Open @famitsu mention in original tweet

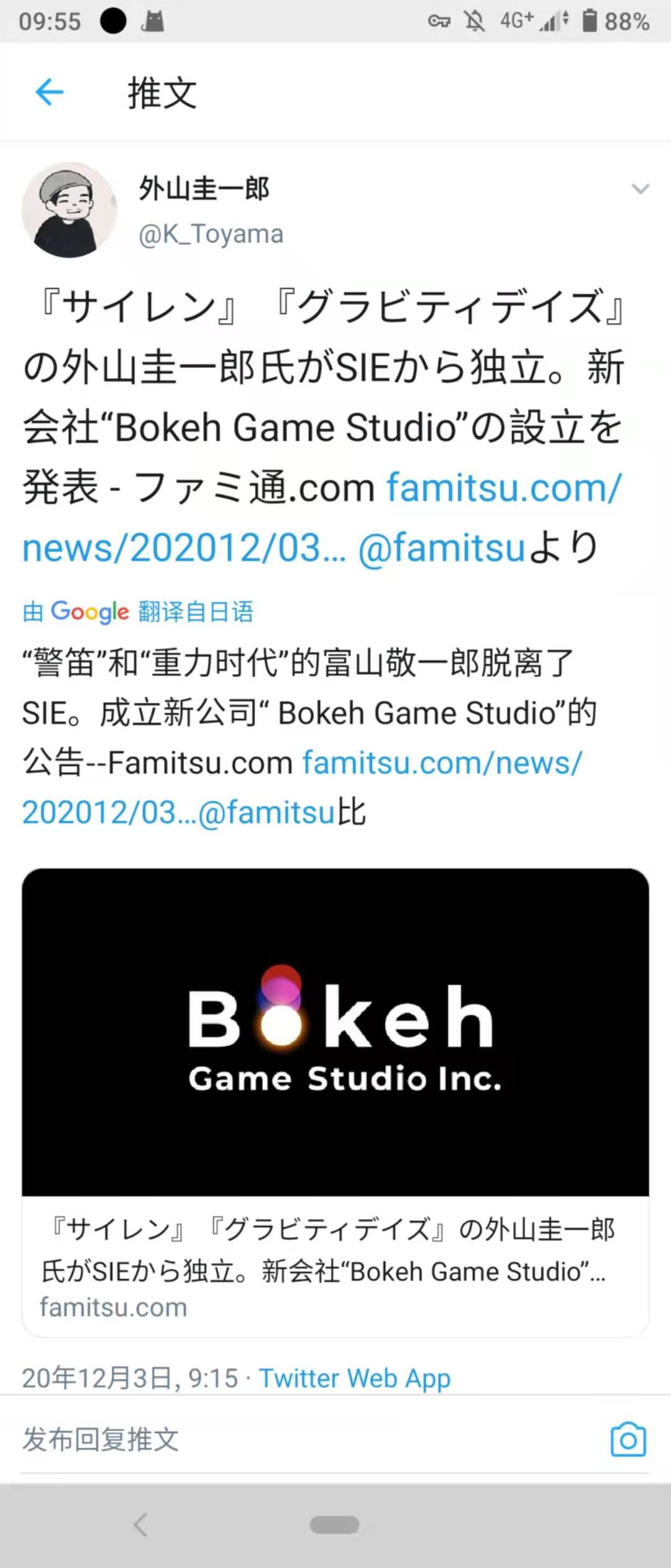click(442, 548)
